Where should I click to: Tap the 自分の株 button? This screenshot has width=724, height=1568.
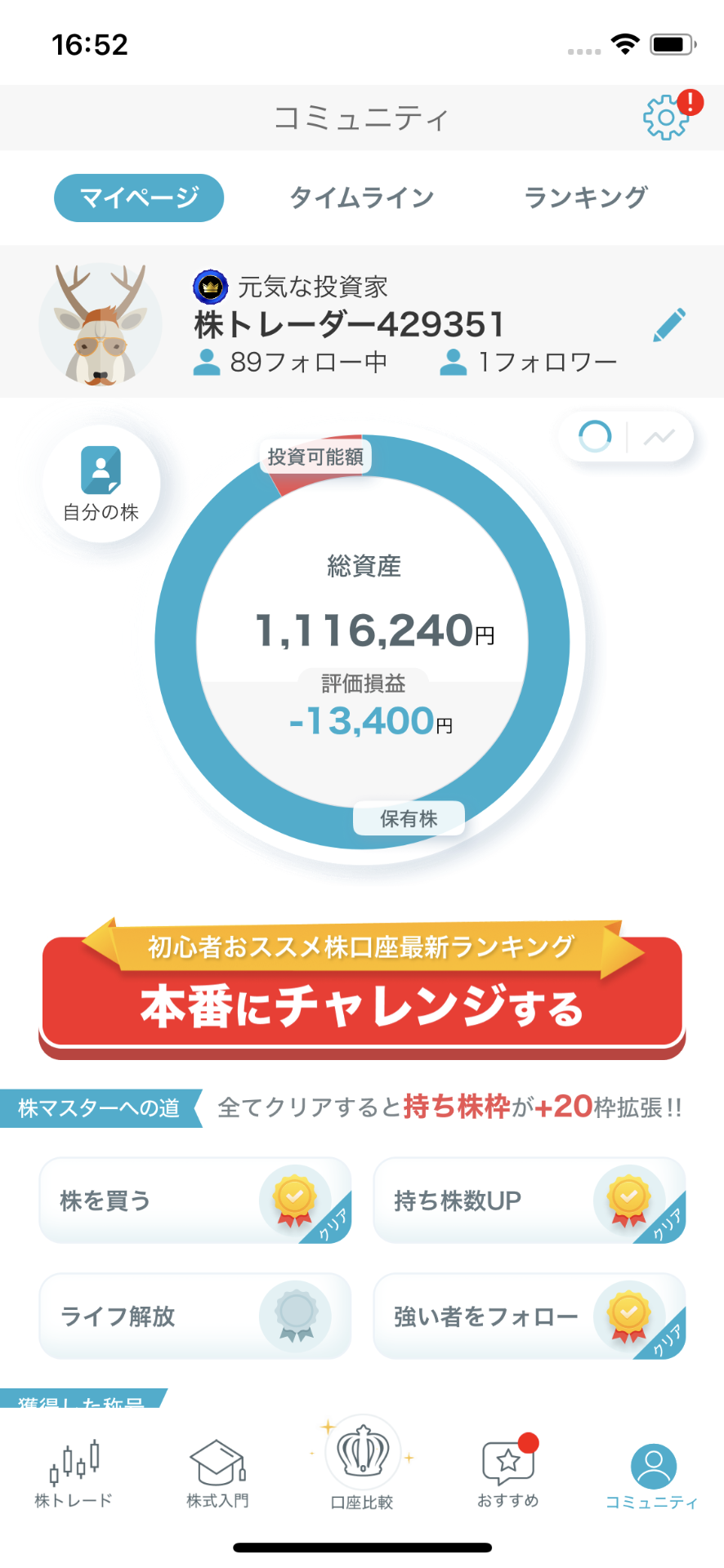[x=101, y=483]
